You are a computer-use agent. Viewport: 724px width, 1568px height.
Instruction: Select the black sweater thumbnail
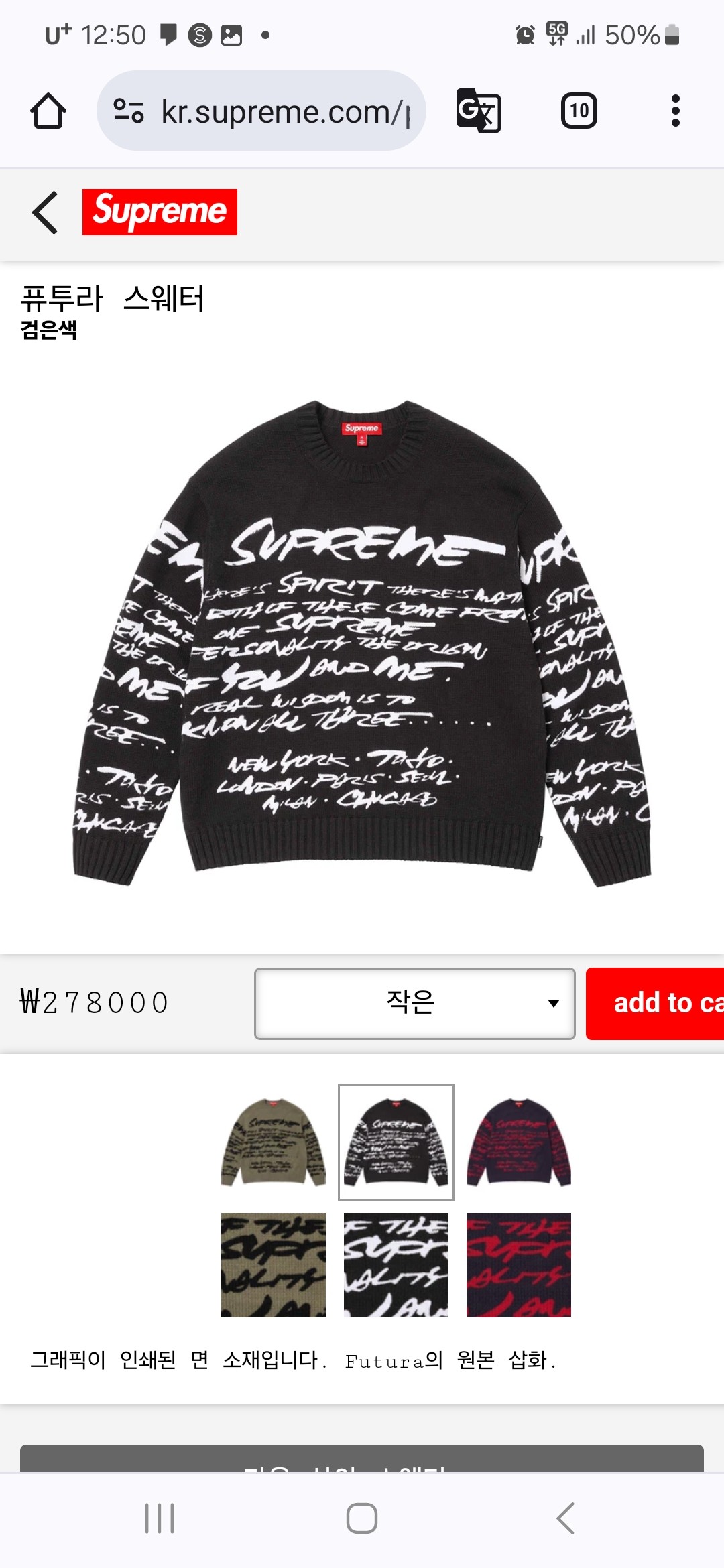point(396,1142)
